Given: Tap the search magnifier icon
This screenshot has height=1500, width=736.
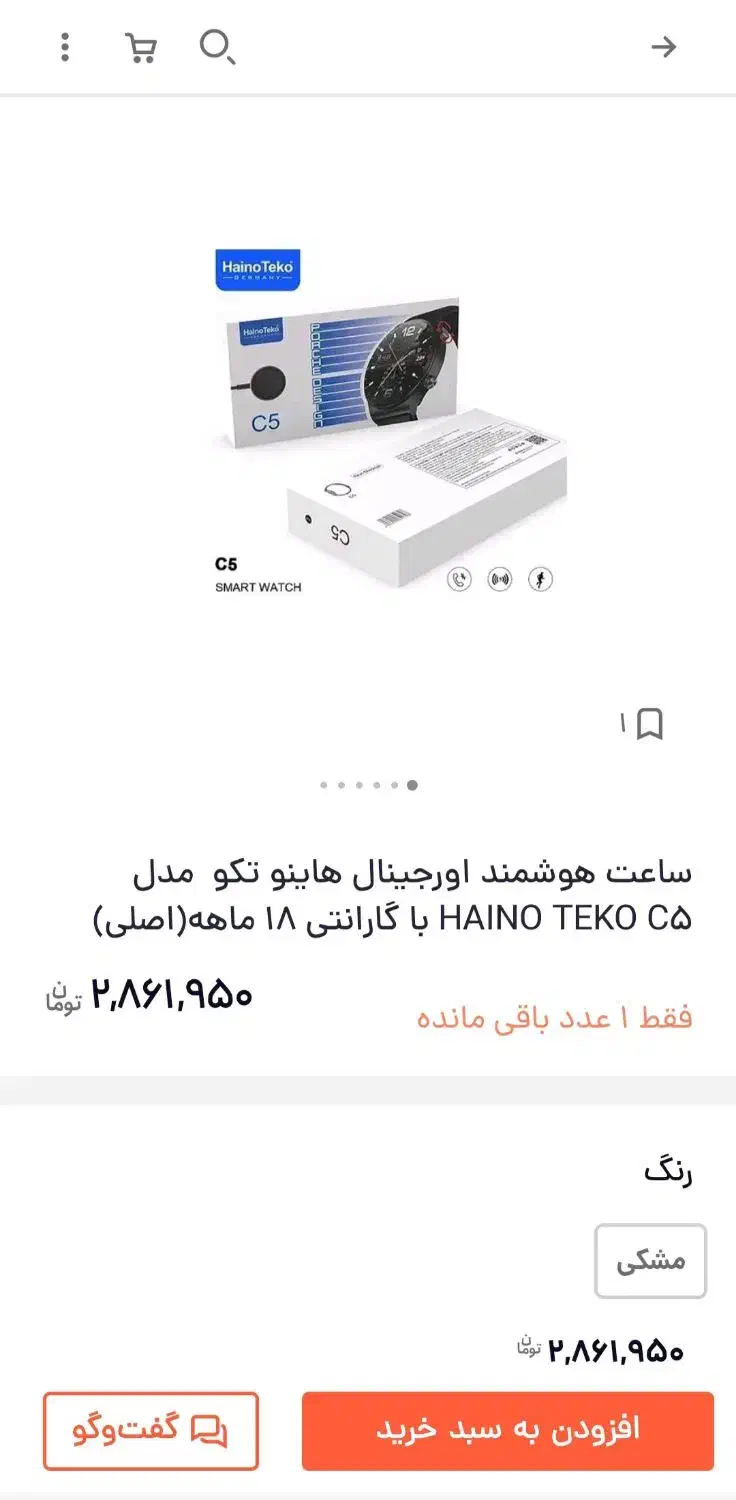Looking at the screenshot, I should 216,46.
